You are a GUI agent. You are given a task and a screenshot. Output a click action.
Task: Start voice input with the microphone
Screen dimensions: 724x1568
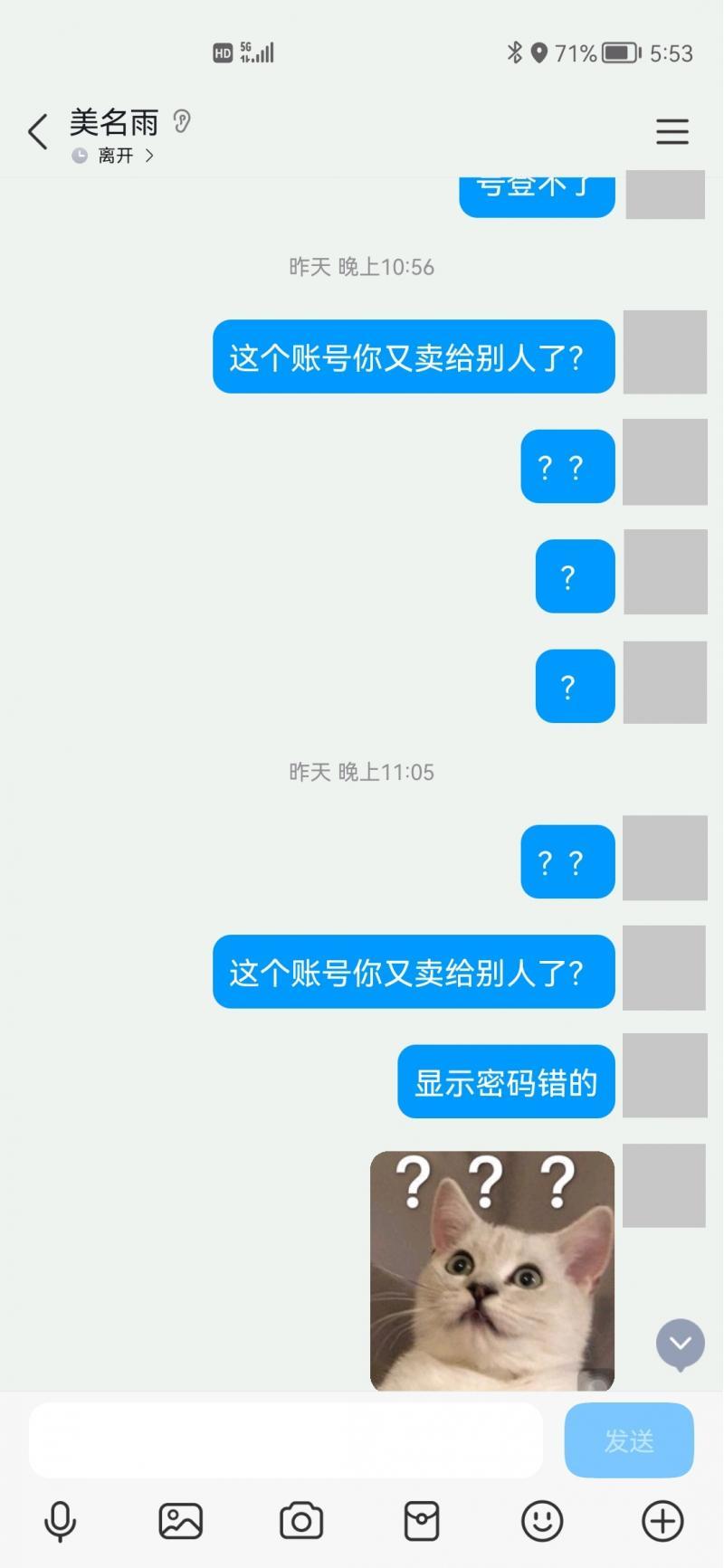coord(61,1521)
